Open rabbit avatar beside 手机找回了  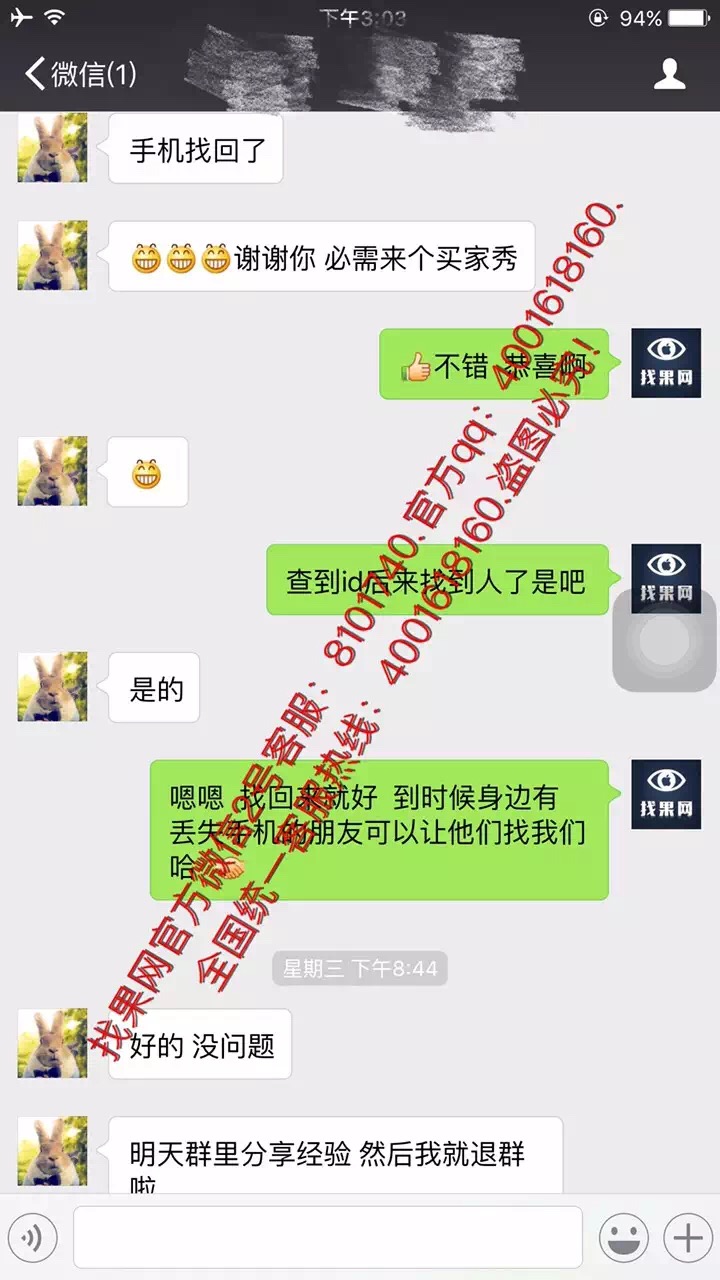coord(53,147)
